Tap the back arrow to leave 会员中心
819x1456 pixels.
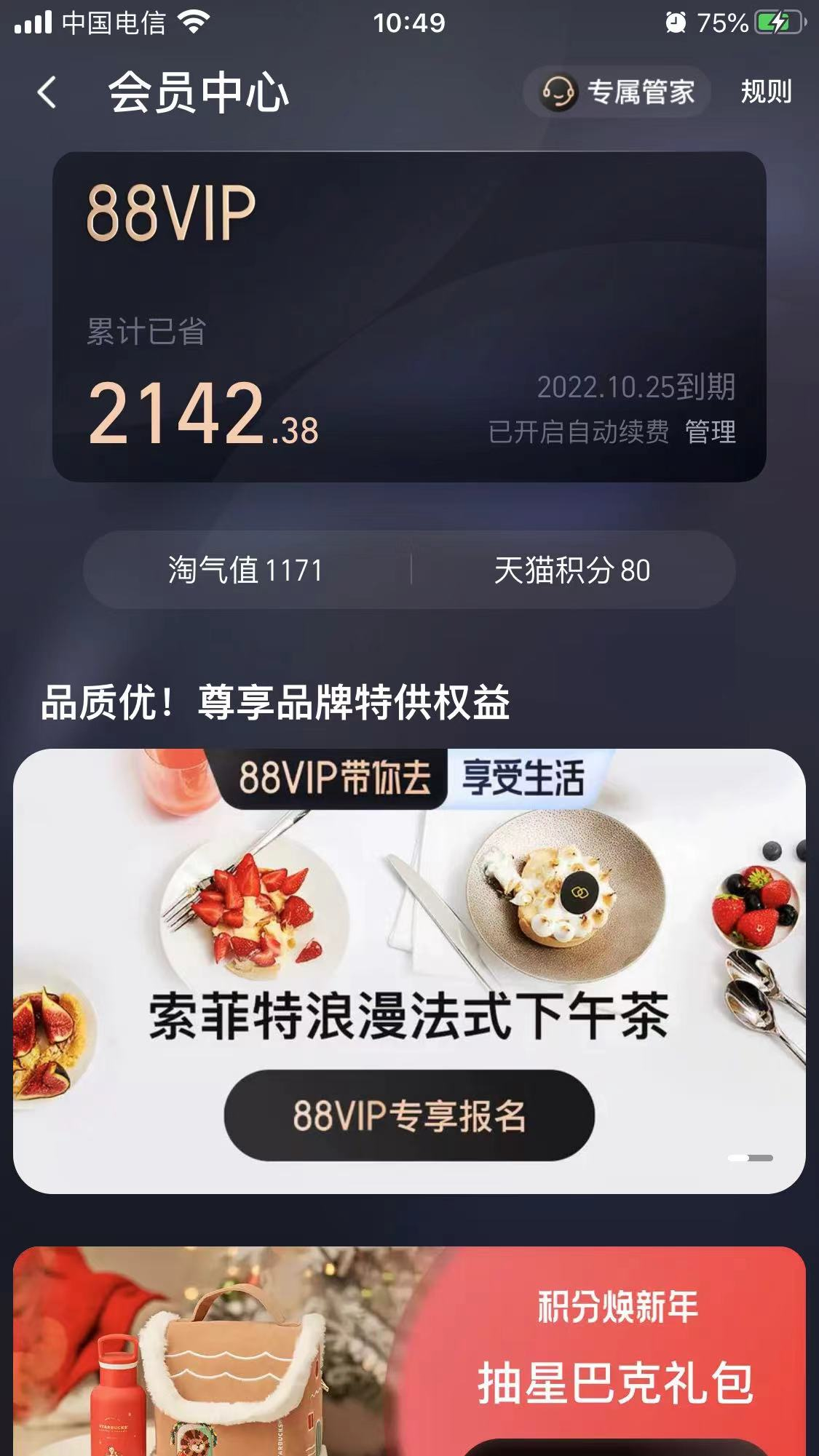coord(45,92)
